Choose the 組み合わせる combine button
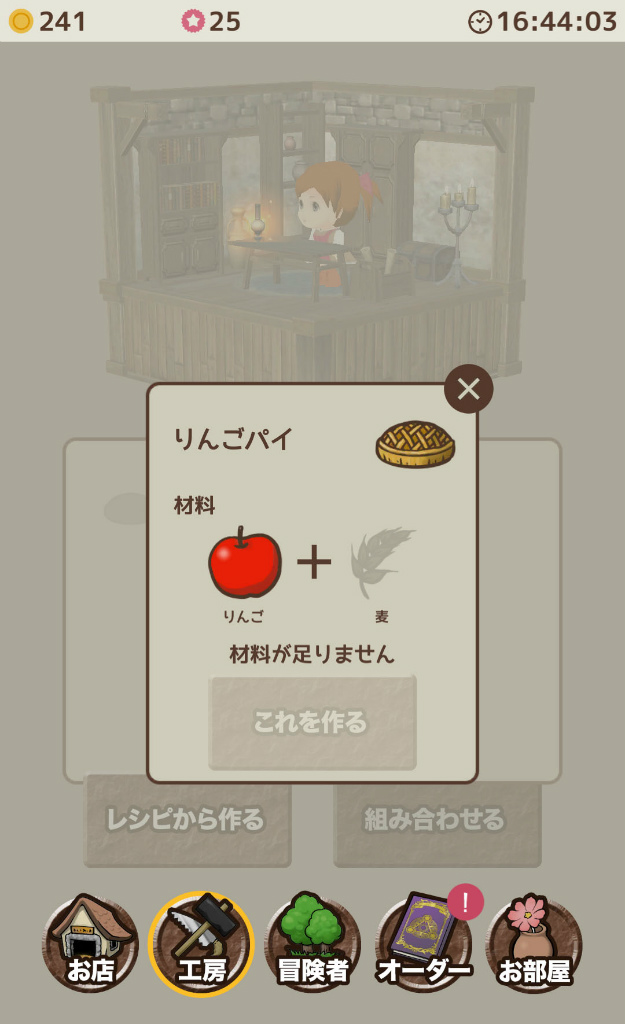Image resolution: width=625 pixels, height=1024 pixels. point(437,820)
